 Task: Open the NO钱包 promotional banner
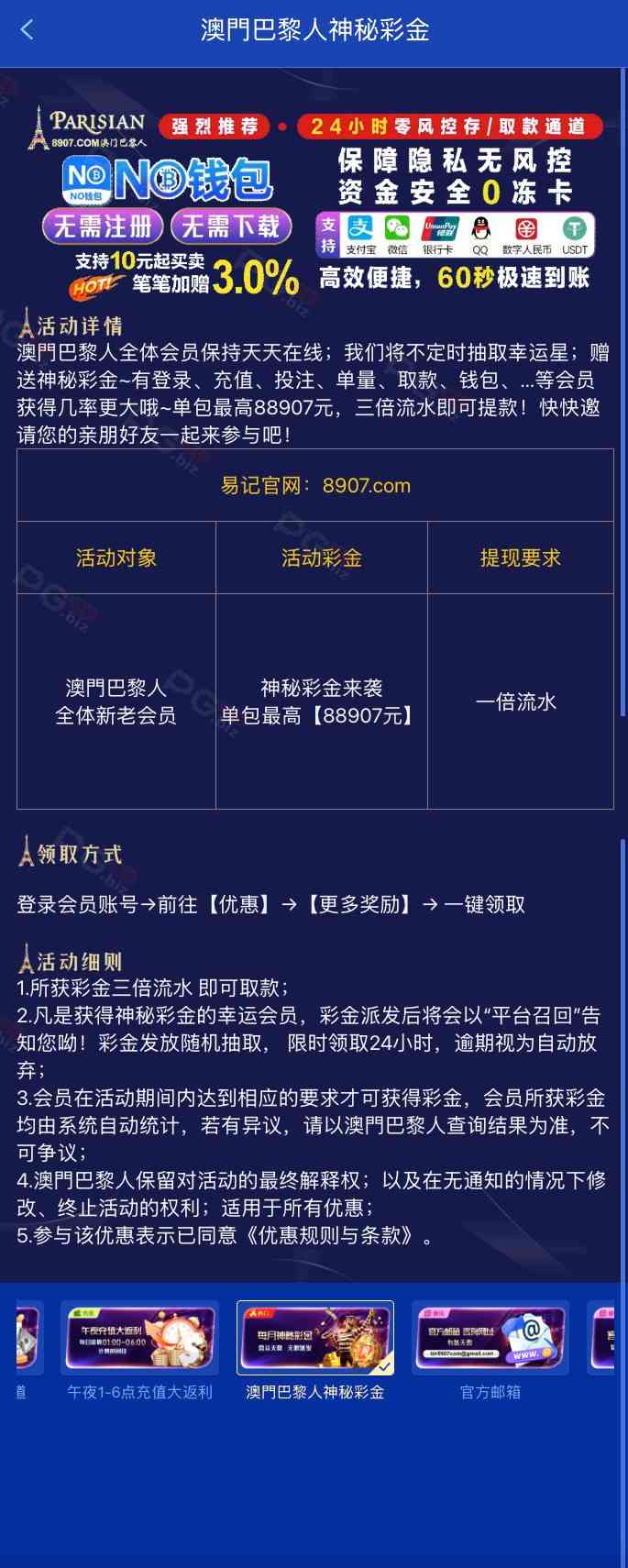pos(314,202)
